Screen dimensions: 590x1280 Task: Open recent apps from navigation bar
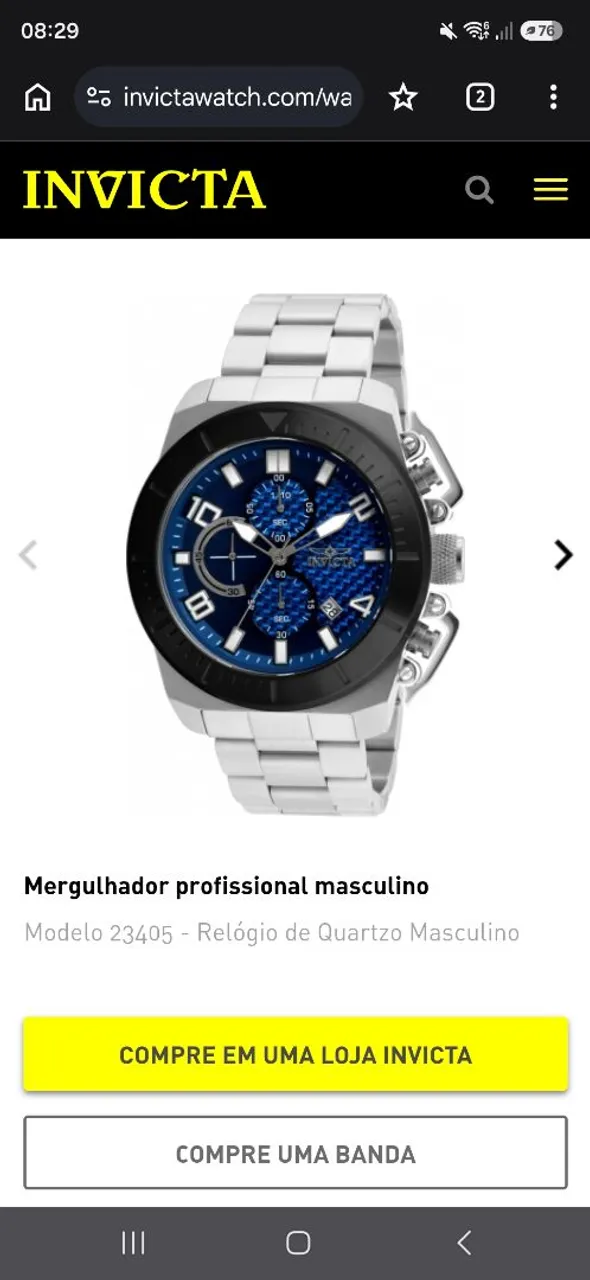pos(133,1243)
